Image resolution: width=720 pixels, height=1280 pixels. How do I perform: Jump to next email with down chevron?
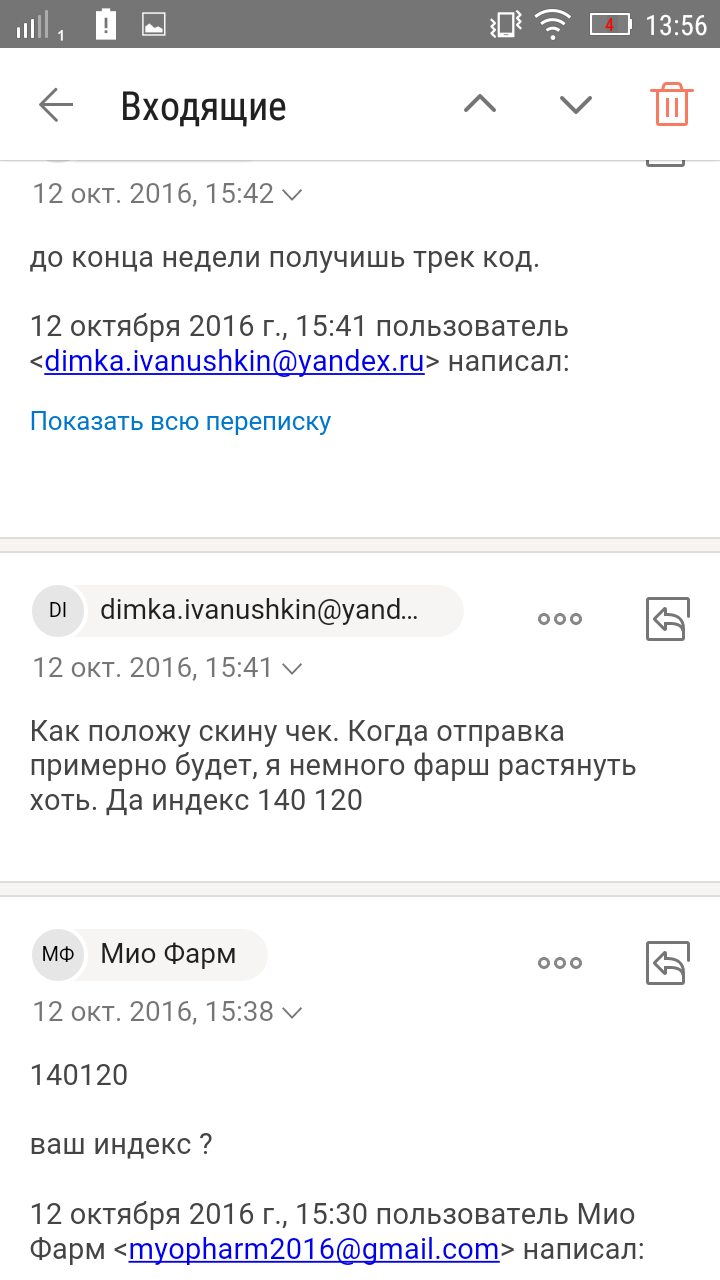click(576, 104)
